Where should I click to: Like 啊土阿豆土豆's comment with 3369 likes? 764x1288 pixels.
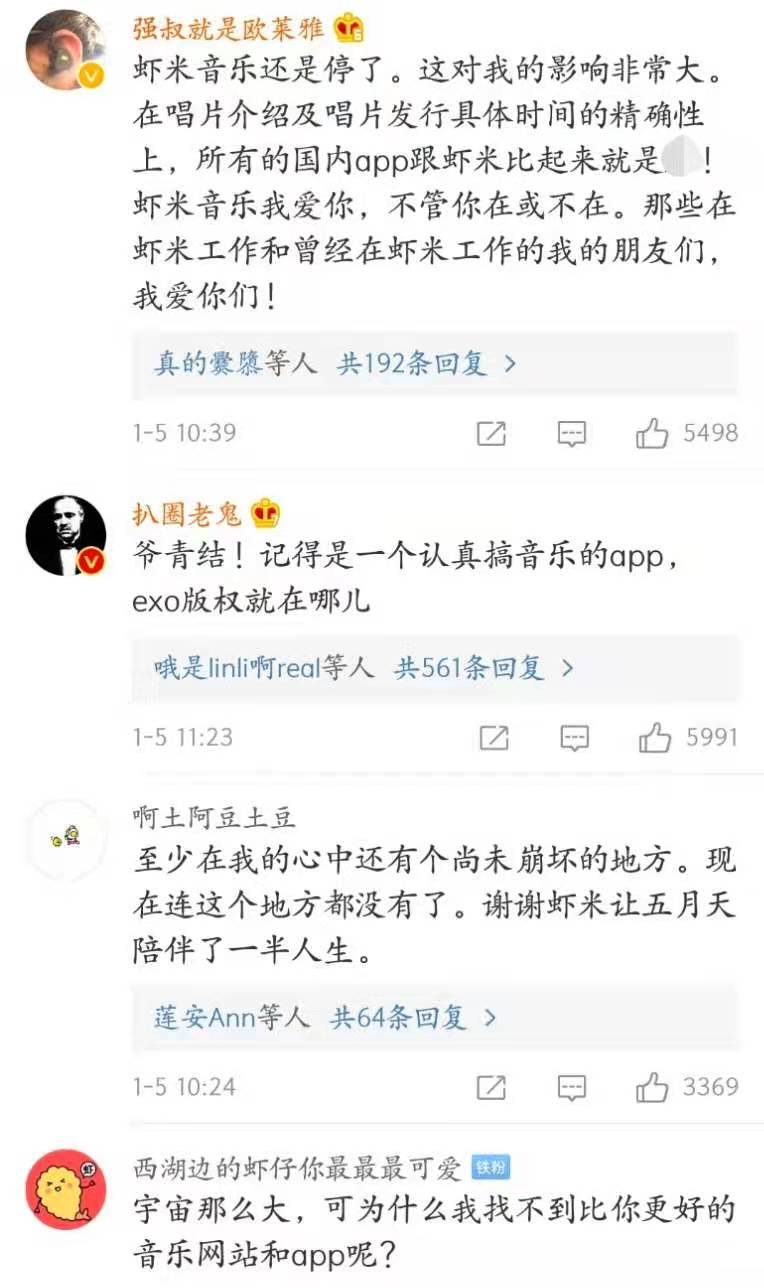click(x=652, y=1087)
